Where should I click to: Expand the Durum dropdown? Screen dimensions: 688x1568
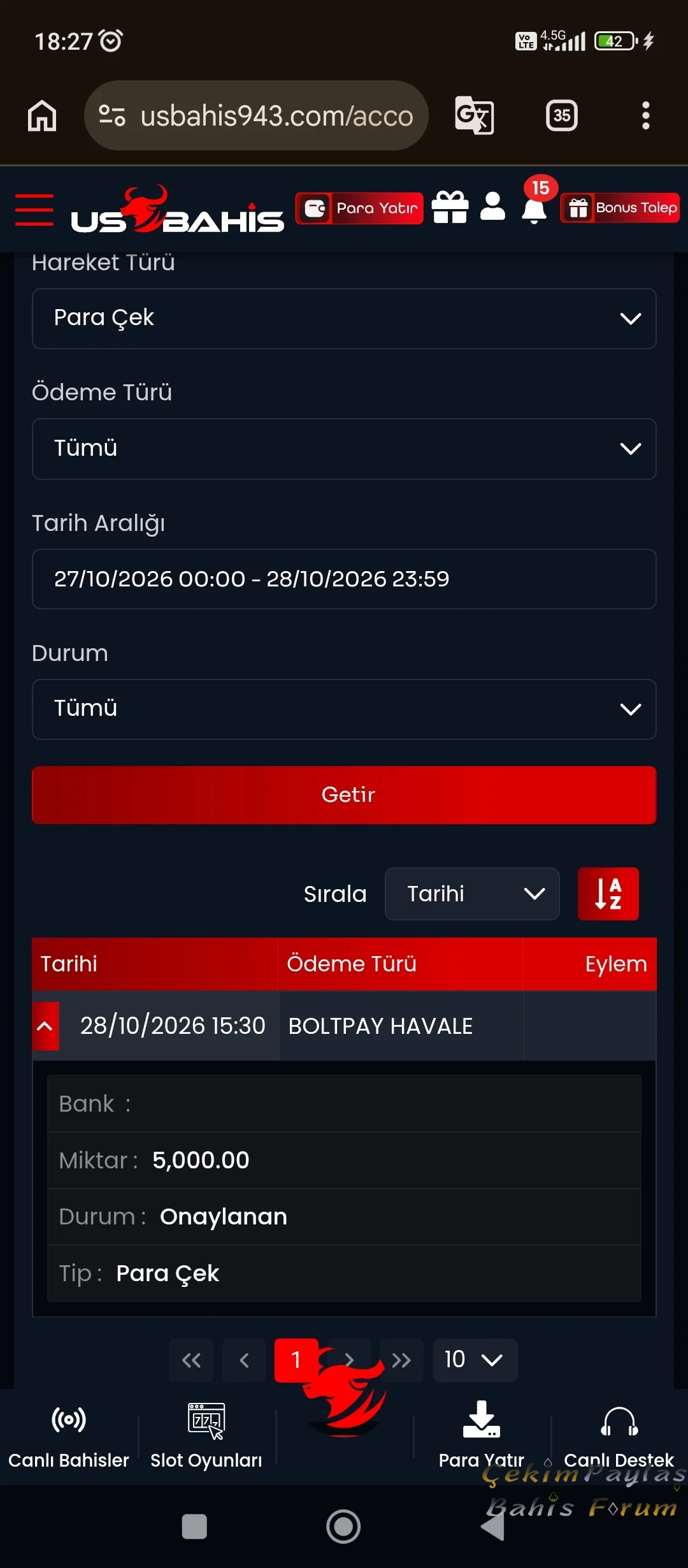point(344,709)
